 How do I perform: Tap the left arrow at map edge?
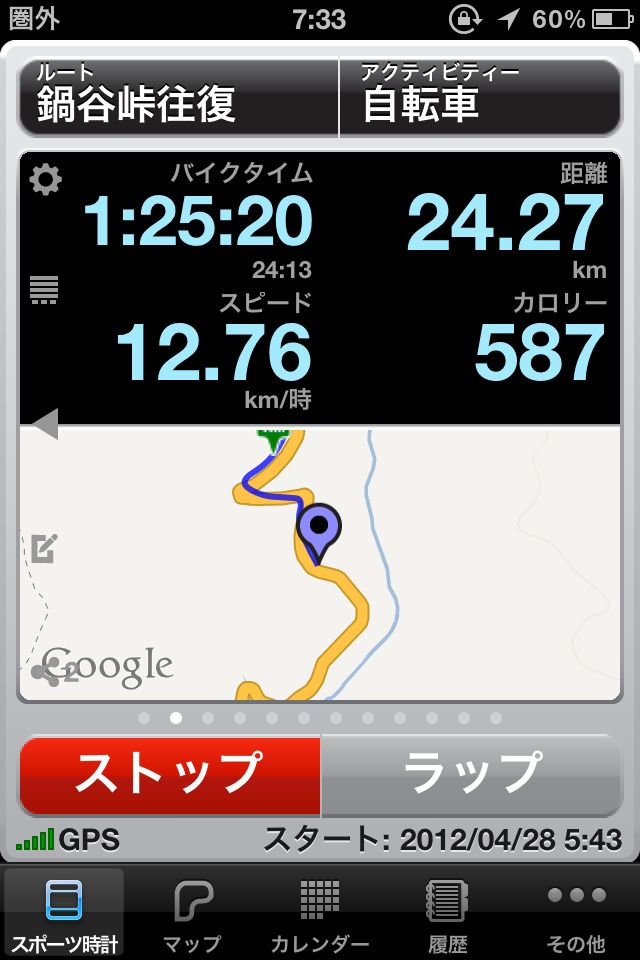tap(44, 425)
